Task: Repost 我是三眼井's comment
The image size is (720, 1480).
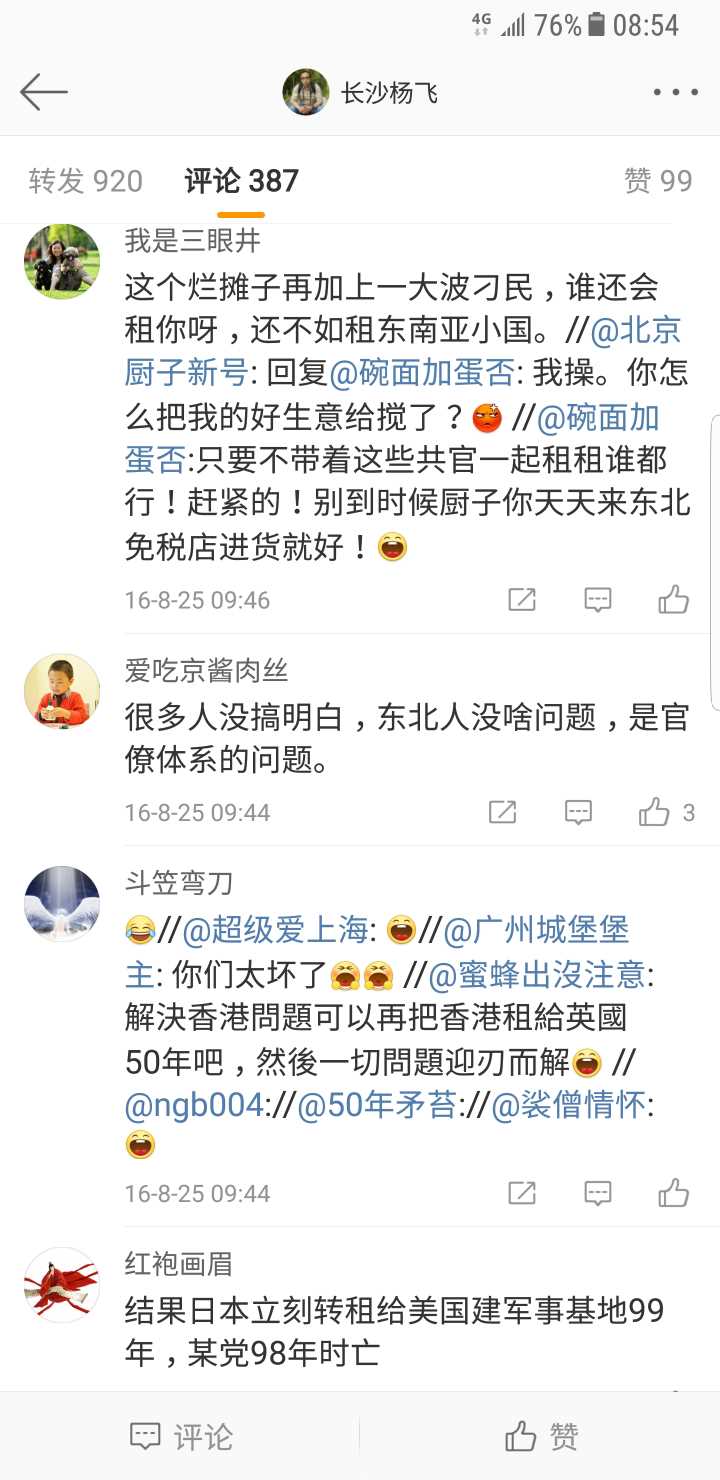Action: pyautogui.click(x=522, y=600)
